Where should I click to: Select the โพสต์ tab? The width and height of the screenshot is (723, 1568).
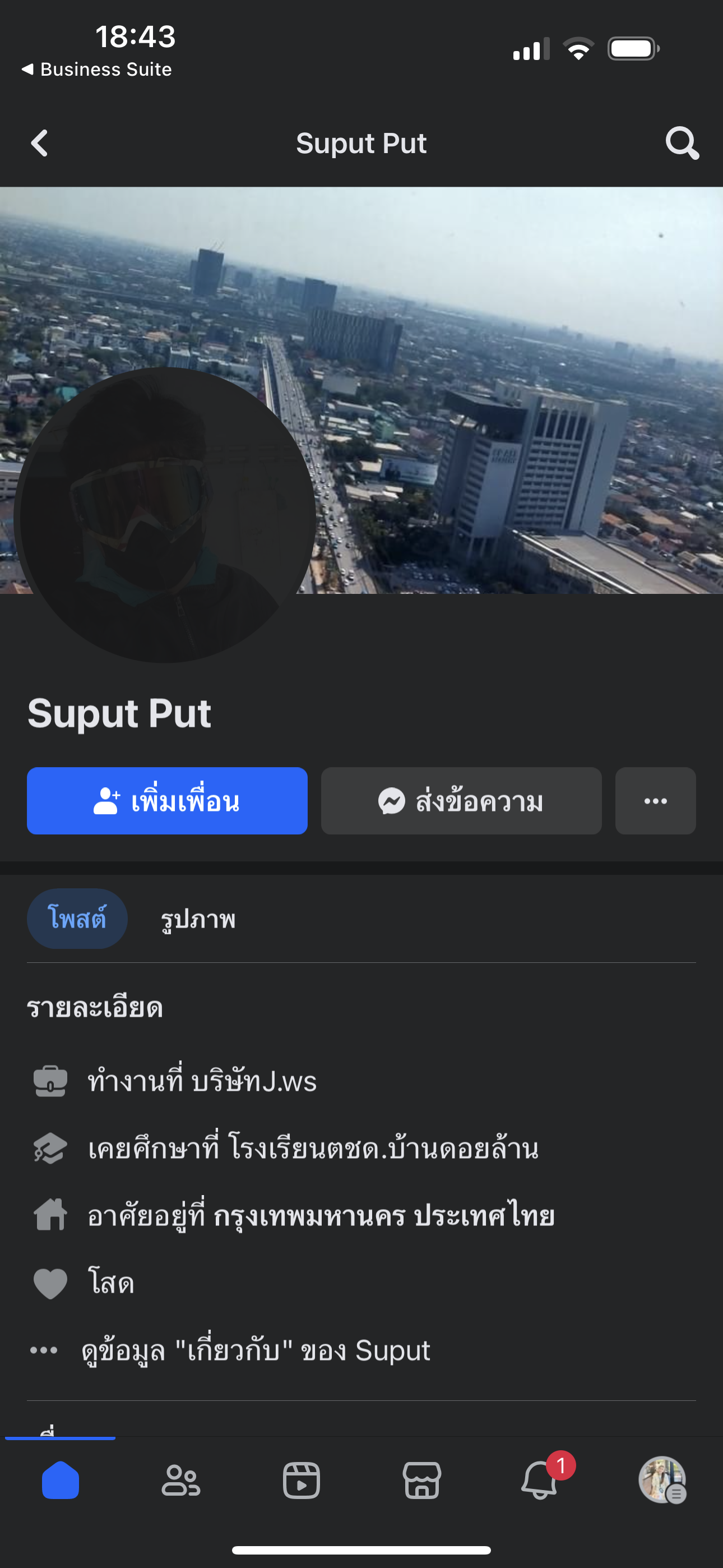point(77,918)
